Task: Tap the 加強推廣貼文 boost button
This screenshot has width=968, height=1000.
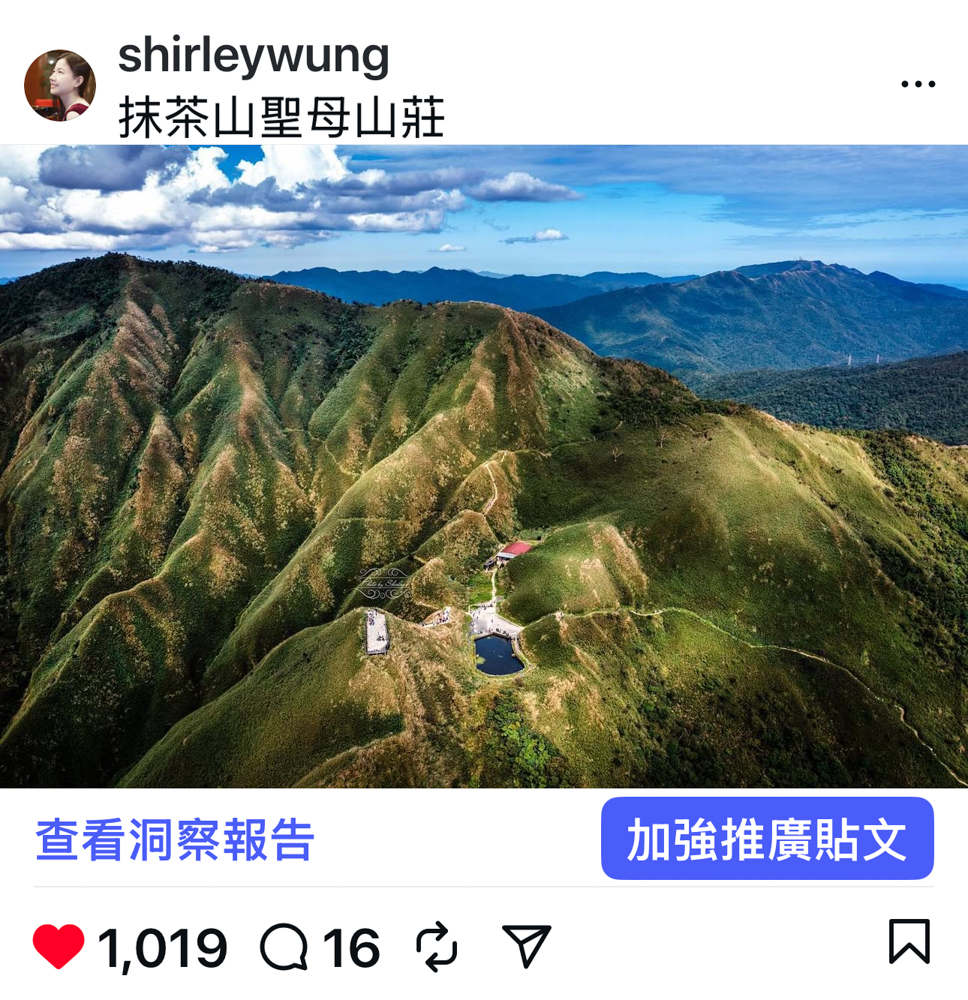Action: 766,839
